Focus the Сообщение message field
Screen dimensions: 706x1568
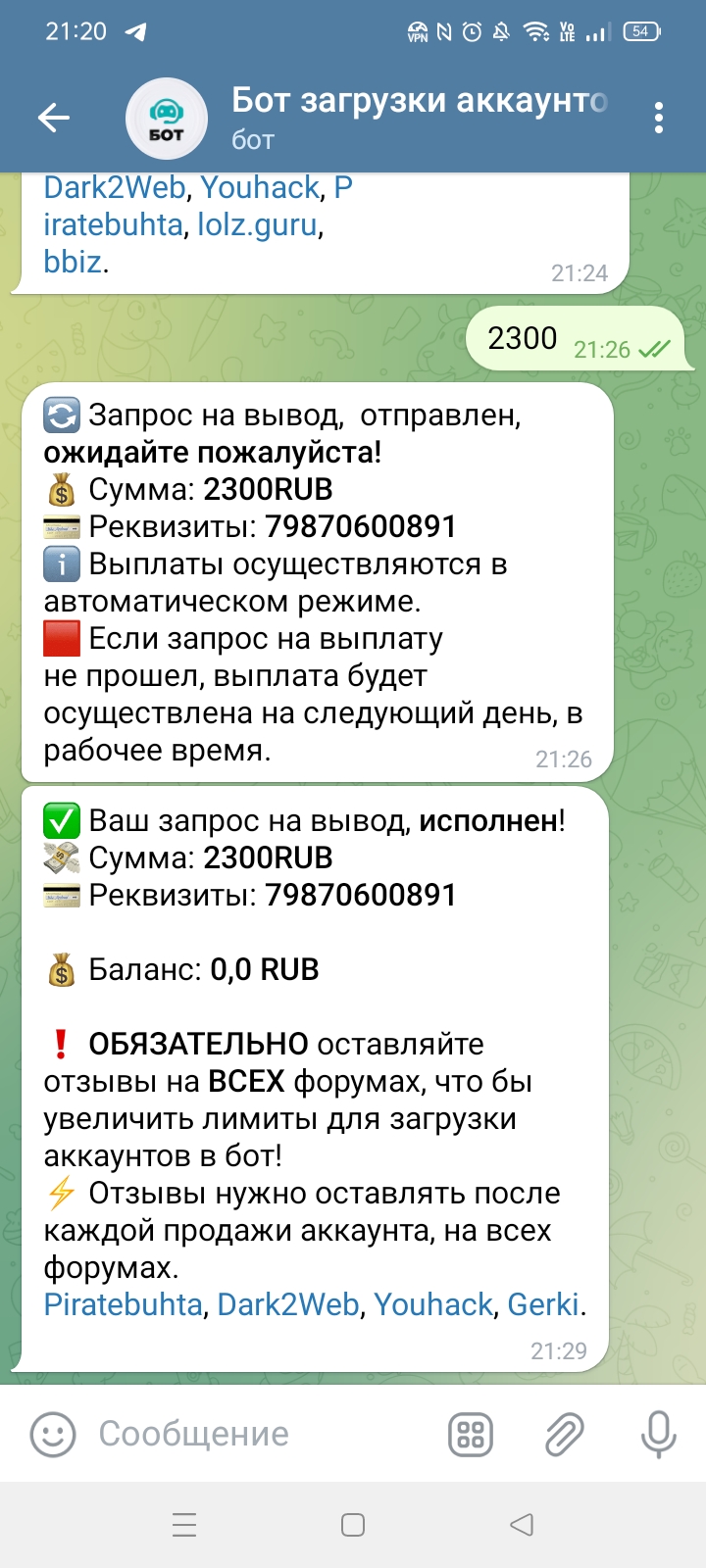255,1434
